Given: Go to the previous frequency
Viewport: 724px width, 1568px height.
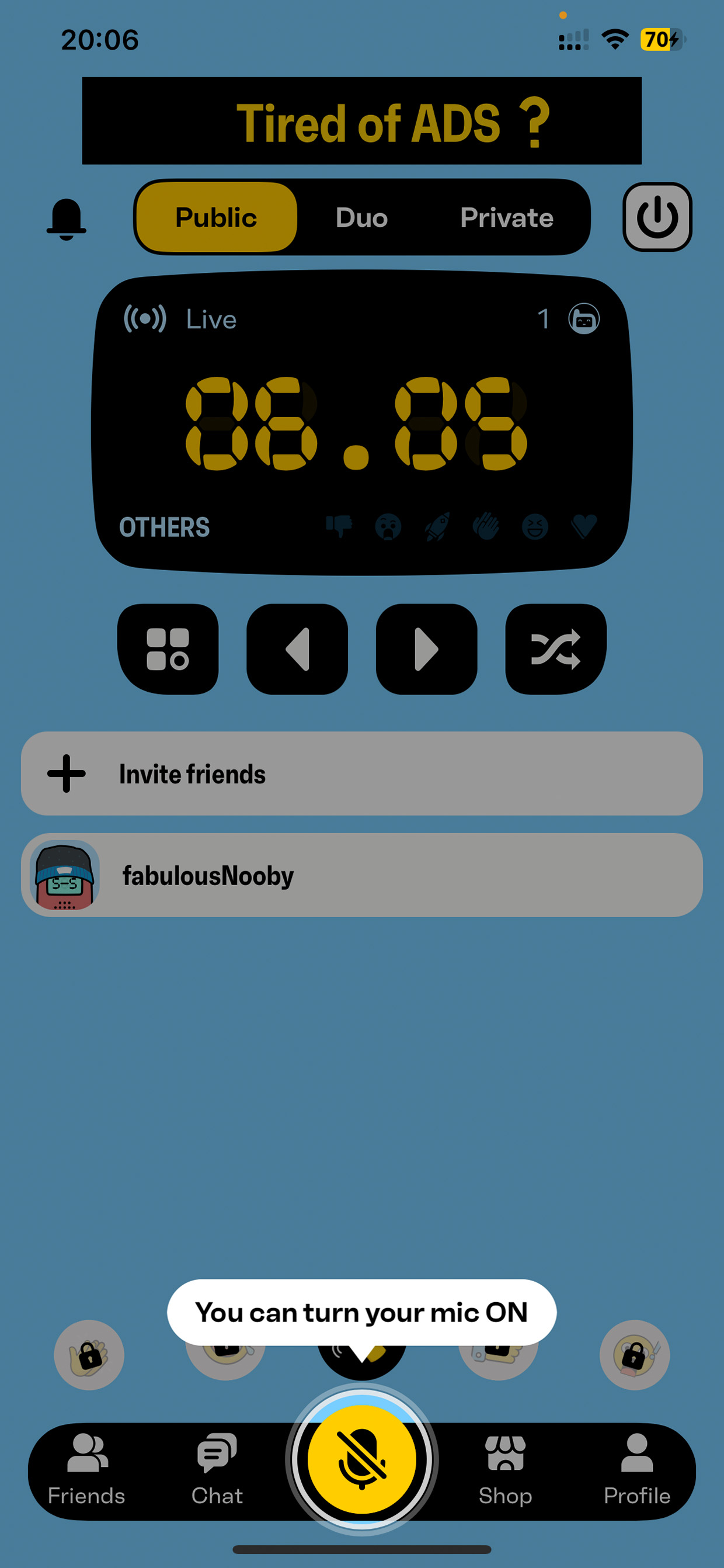Looking at the screenshot, I should click(x=297, y=649).
